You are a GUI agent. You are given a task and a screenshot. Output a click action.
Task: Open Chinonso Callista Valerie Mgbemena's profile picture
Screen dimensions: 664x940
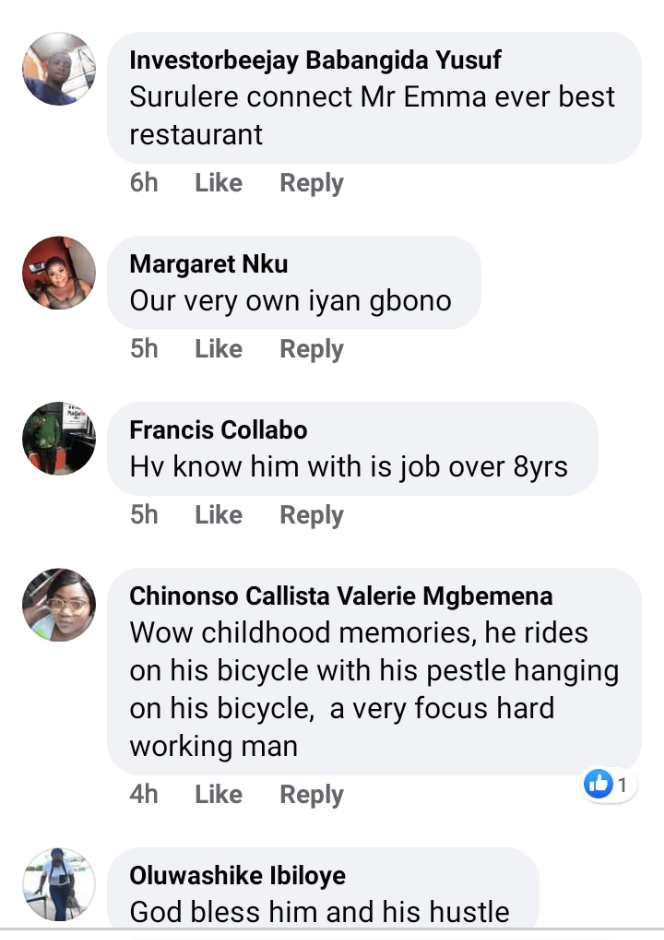point(59,605)
